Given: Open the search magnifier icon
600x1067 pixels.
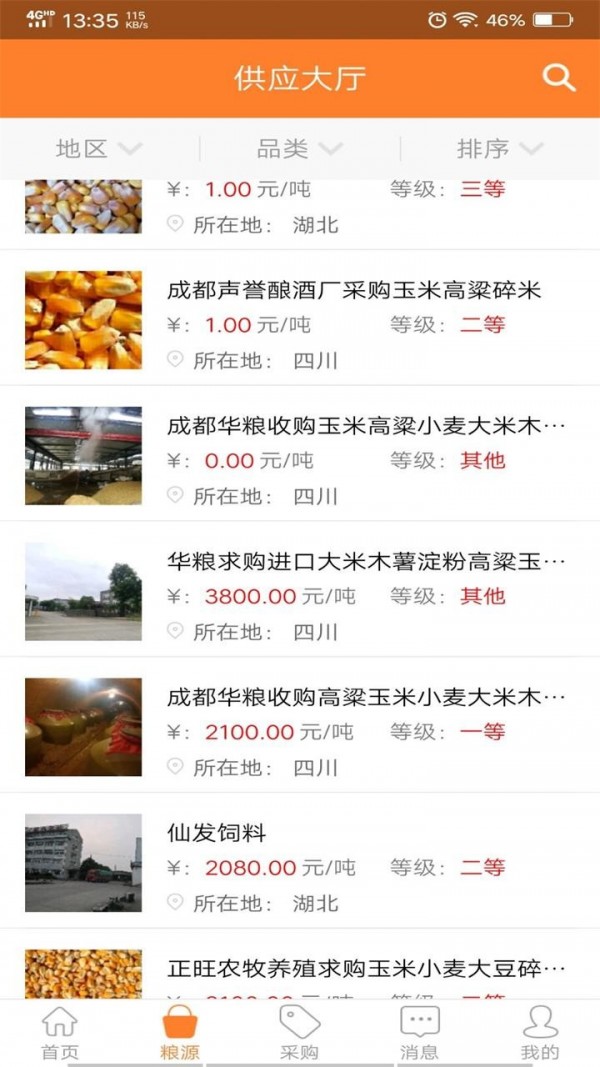Looking at the screenshot, I should 559,78.
